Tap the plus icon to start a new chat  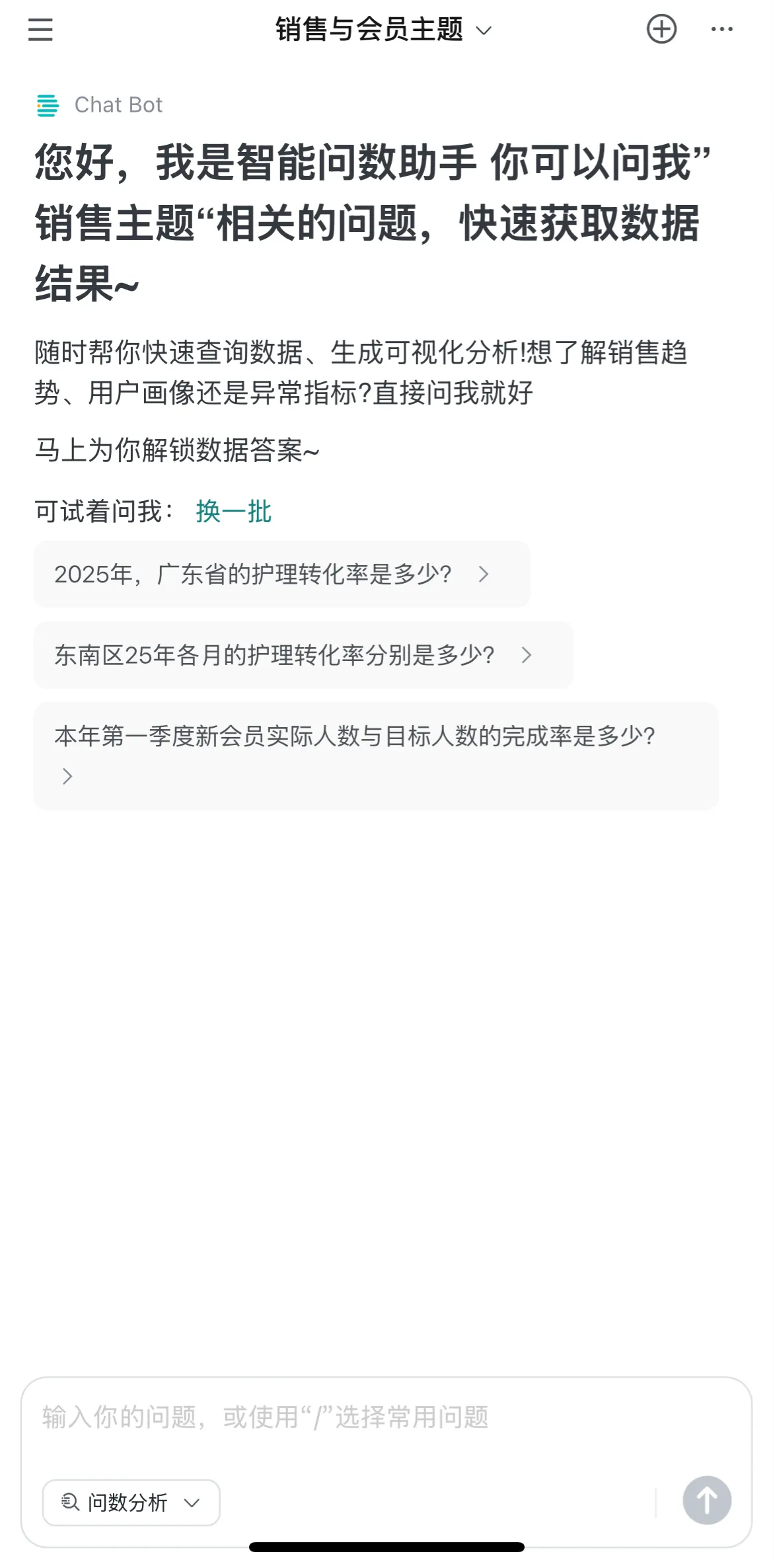point(663,30)
